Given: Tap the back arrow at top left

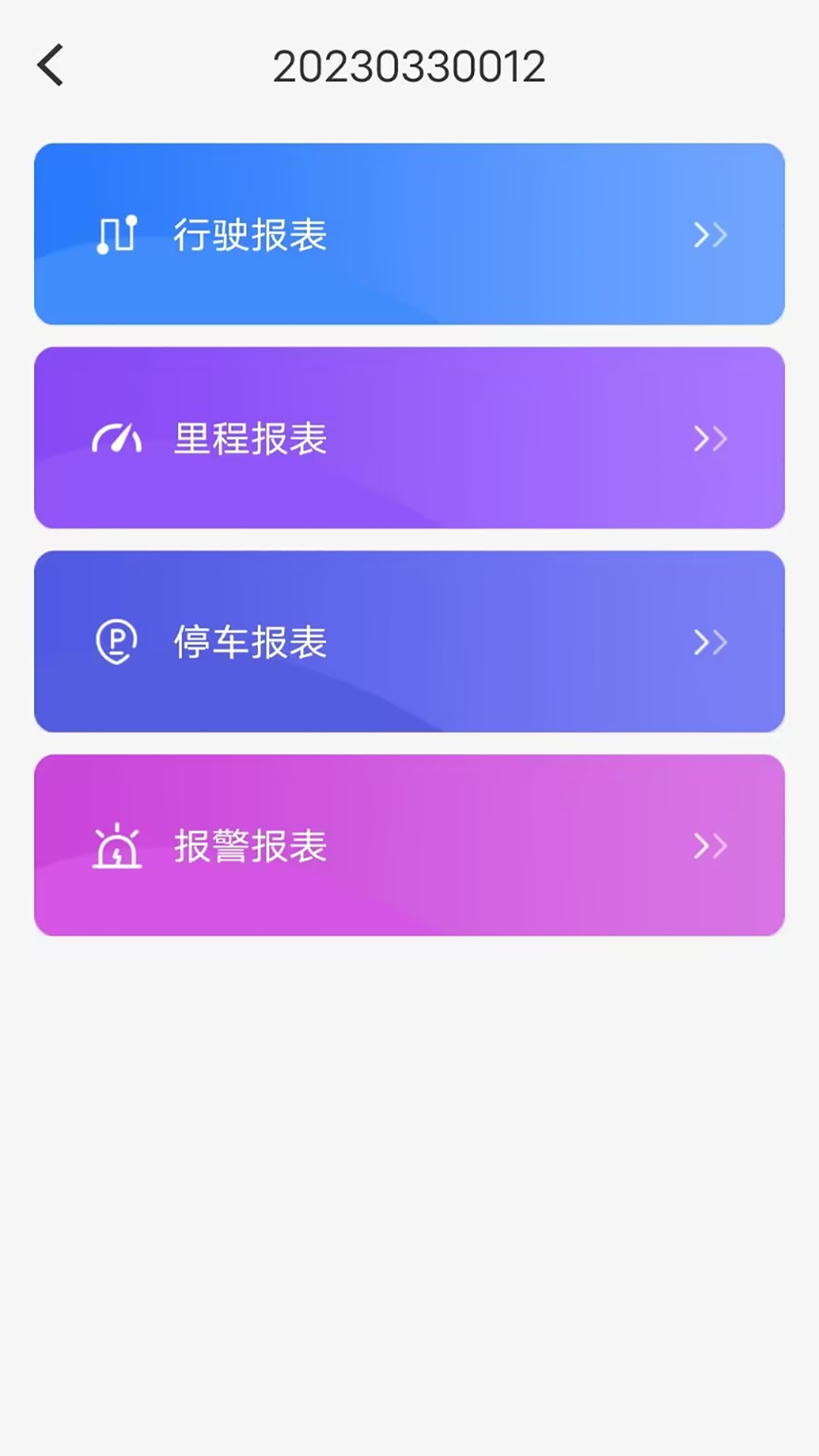Looking at the screenshot, I should [x=51, y=64].
